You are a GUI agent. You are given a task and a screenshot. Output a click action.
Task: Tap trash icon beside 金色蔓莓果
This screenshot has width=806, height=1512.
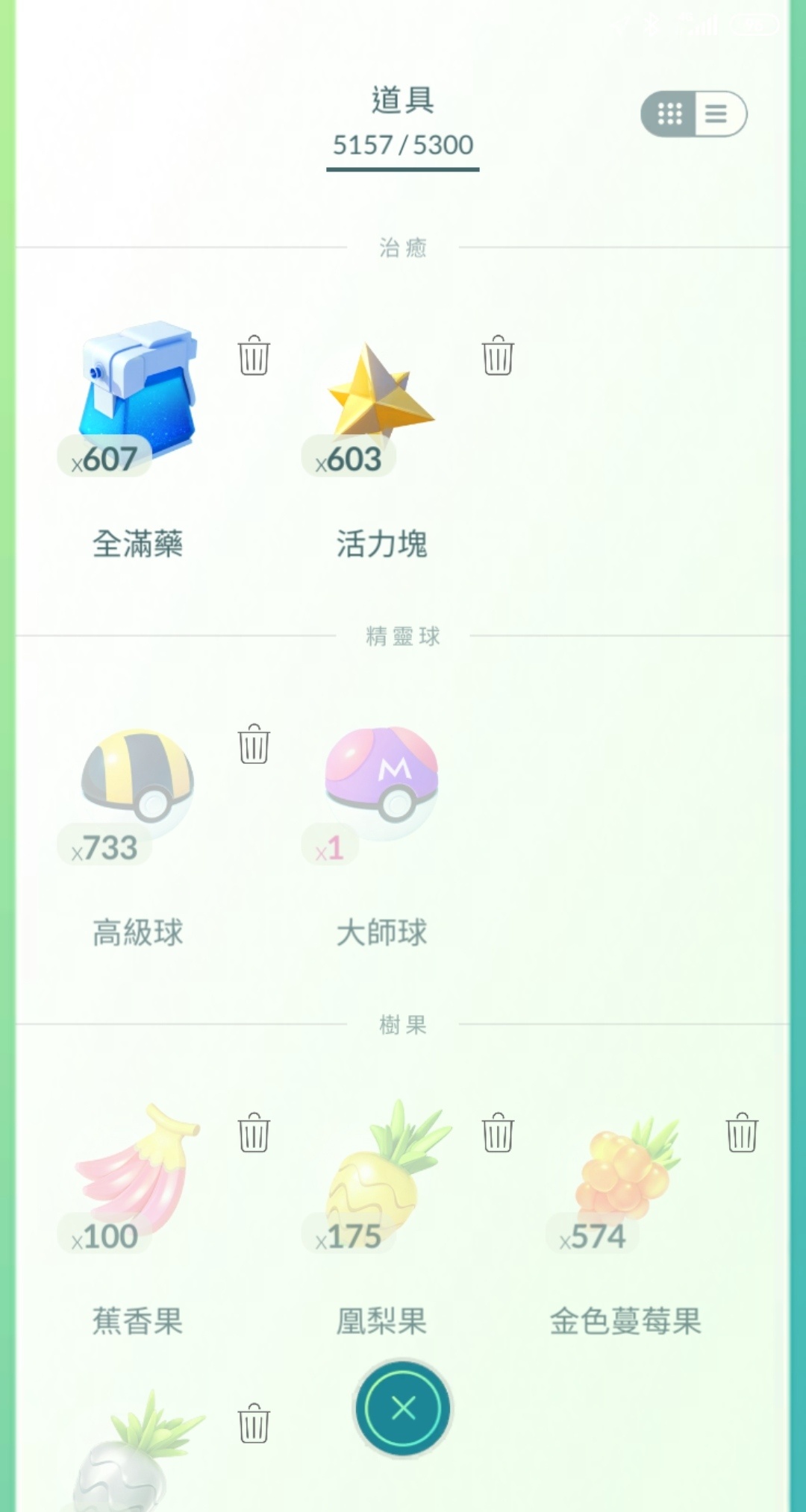coord(742,1132)
